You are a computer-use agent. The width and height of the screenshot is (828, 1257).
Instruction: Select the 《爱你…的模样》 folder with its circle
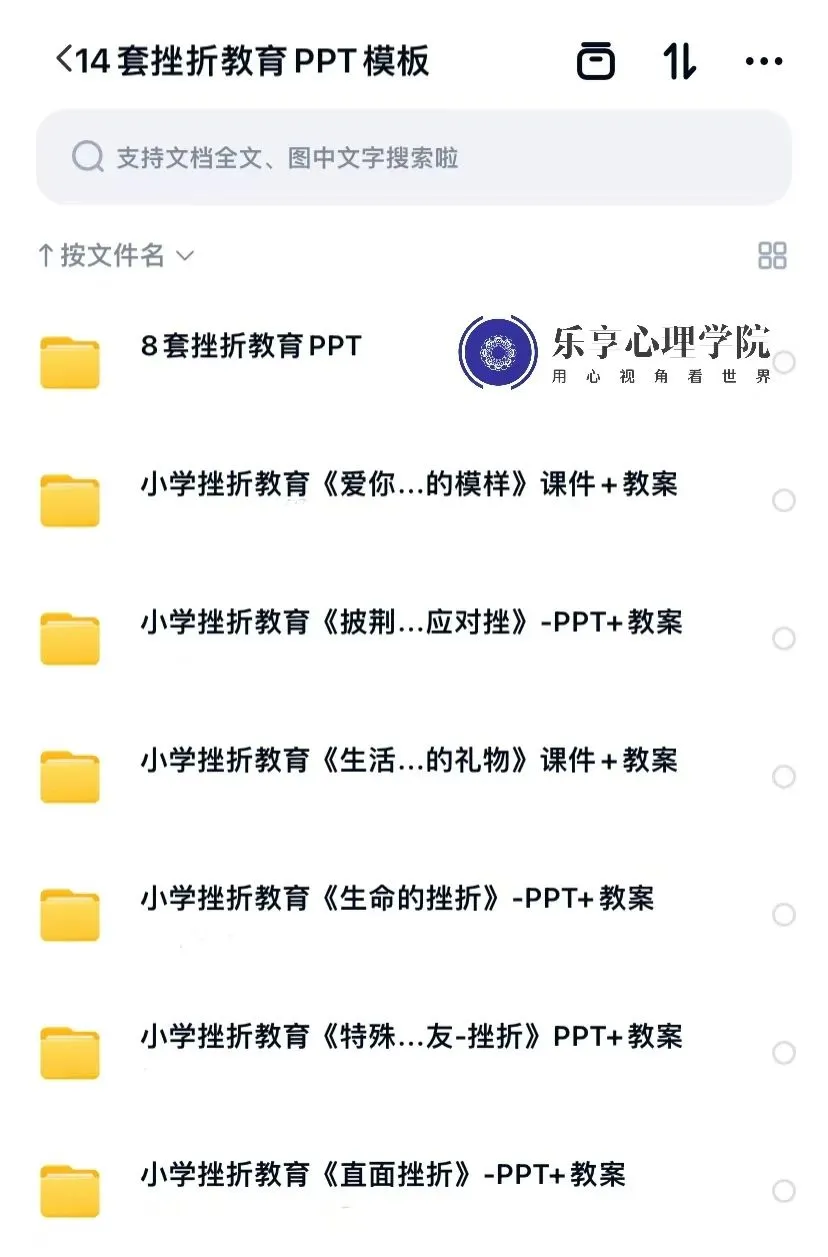[784, 501]
